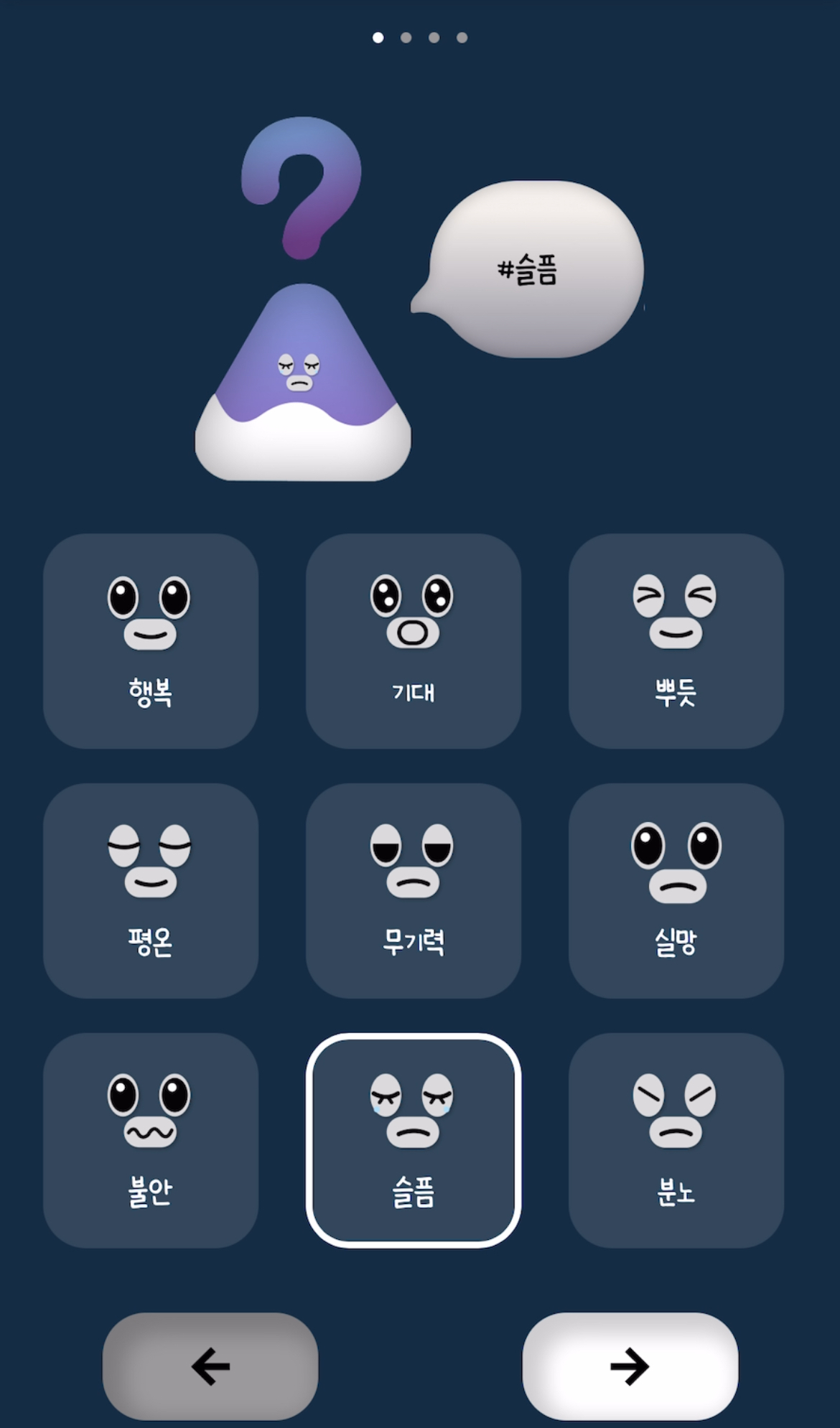
Task: Pick the 뿌듯 emotion option
Action: [x=676, y=640]
